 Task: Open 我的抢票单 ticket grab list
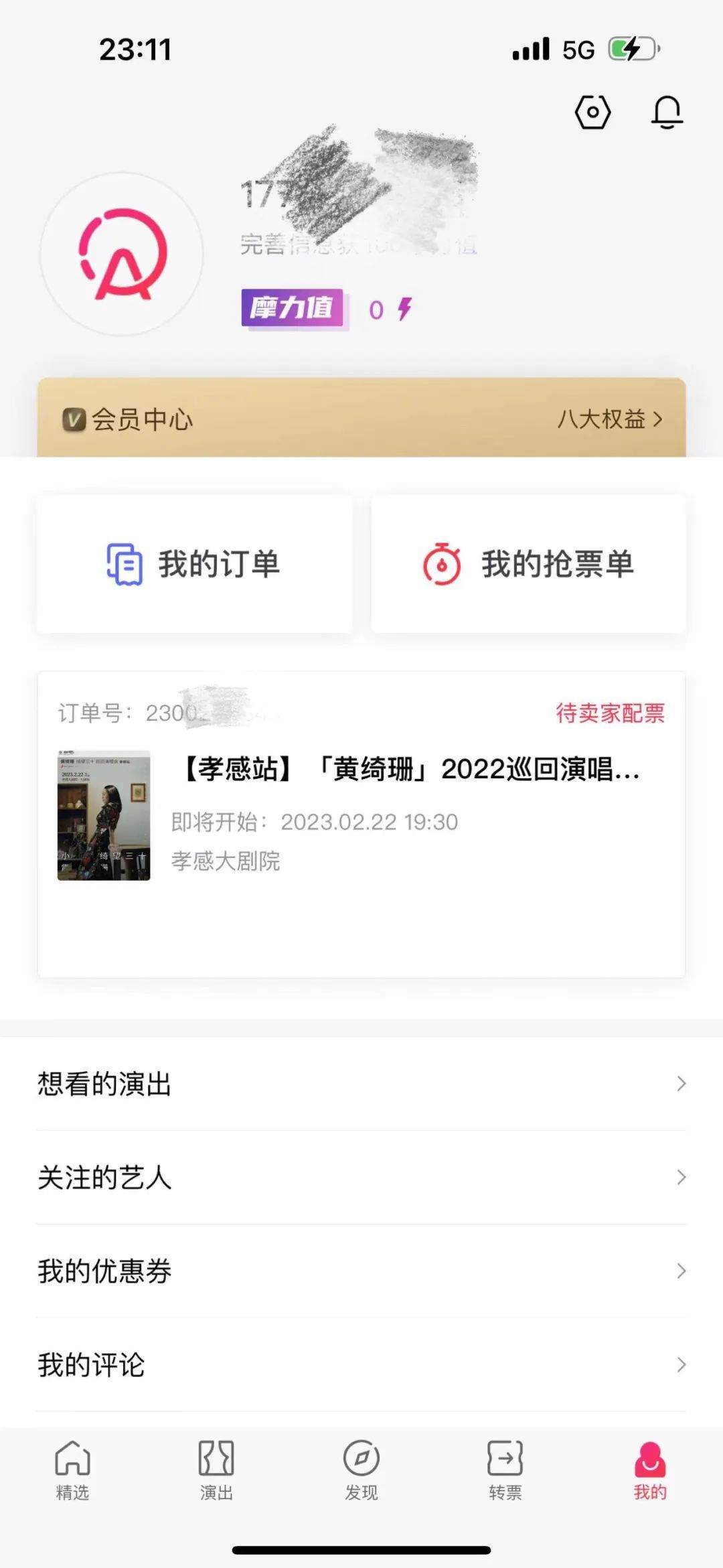point(528,564)
